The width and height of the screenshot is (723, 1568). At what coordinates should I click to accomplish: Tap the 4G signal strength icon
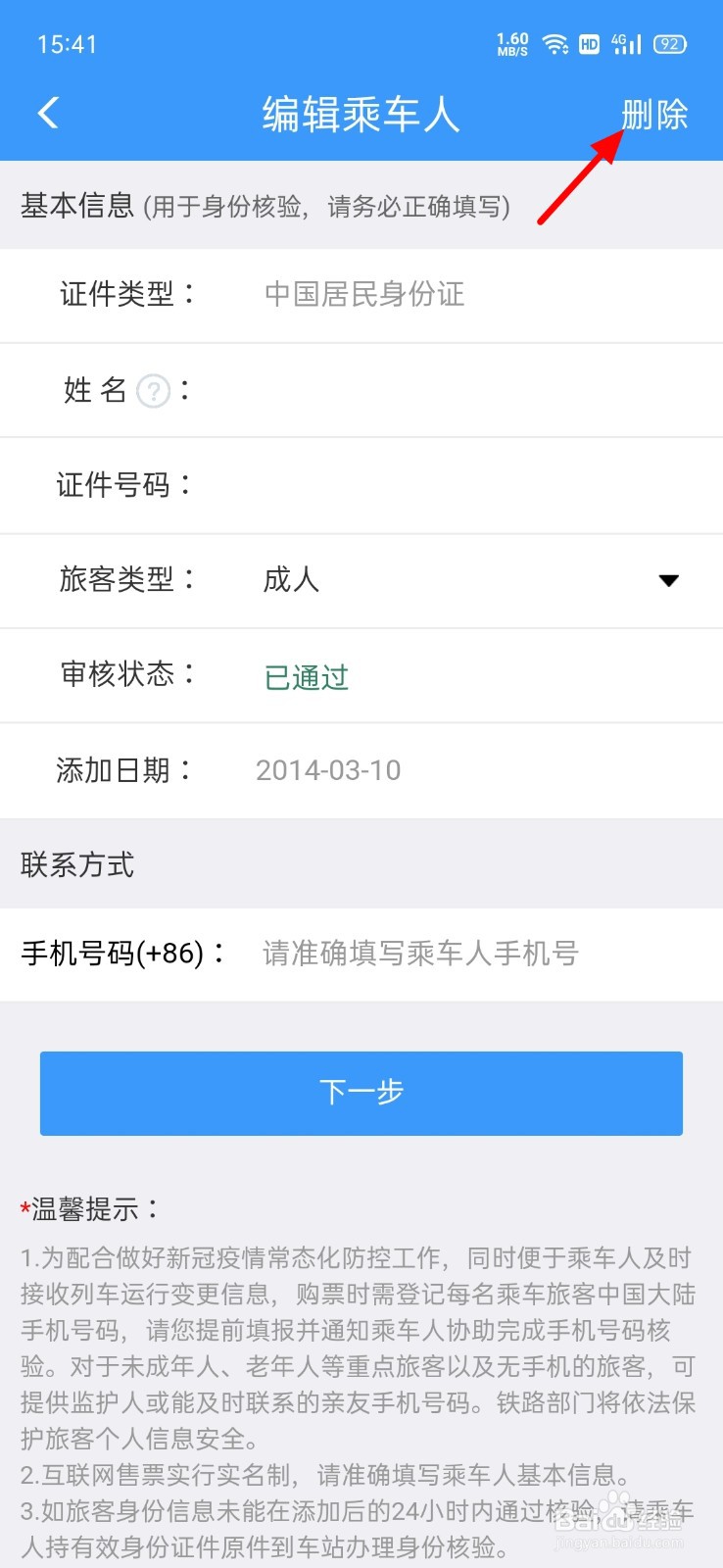pos(626,43)
